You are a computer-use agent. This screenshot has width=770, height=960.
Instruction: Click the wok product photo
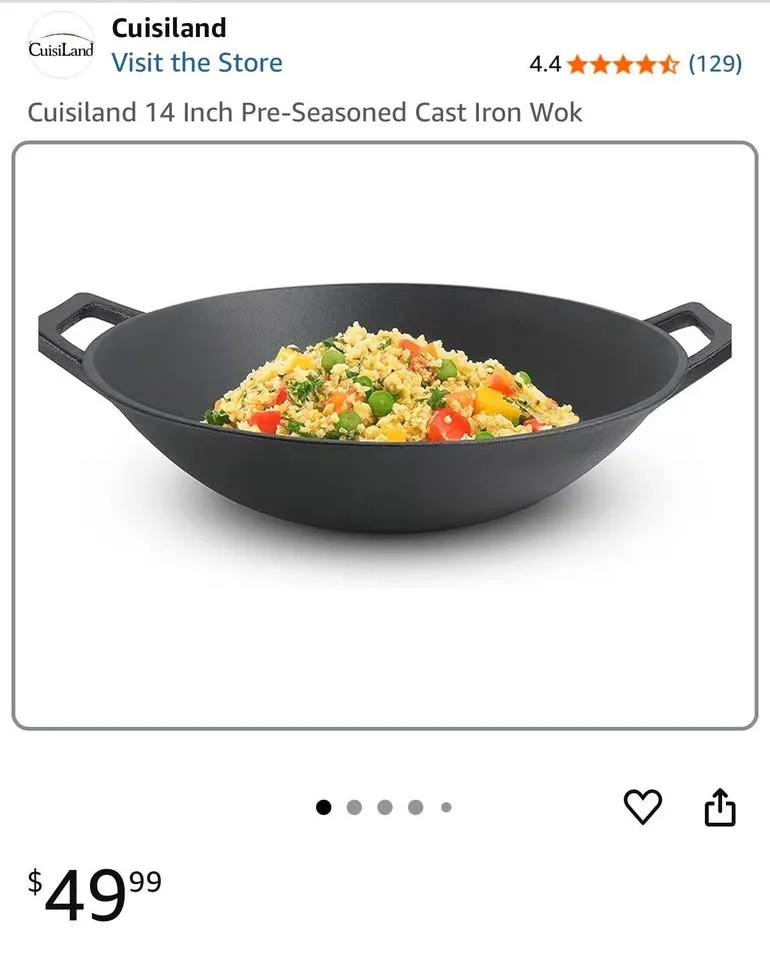coord(385,420)
